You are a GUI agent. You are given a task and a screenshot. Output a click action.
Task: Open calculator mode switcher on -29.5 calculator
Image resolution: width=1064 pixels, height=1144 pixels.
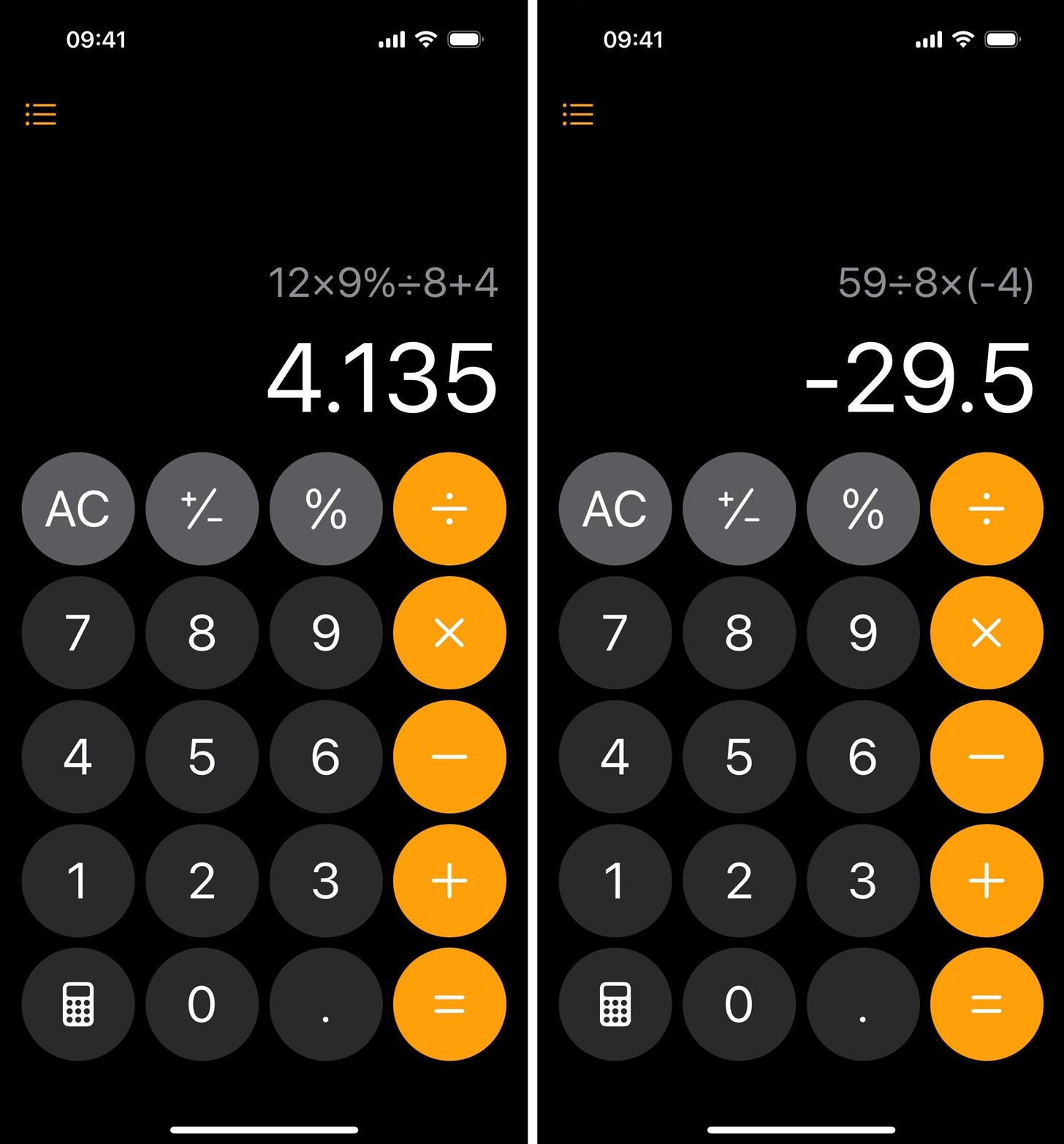(x=615, y=1004)
